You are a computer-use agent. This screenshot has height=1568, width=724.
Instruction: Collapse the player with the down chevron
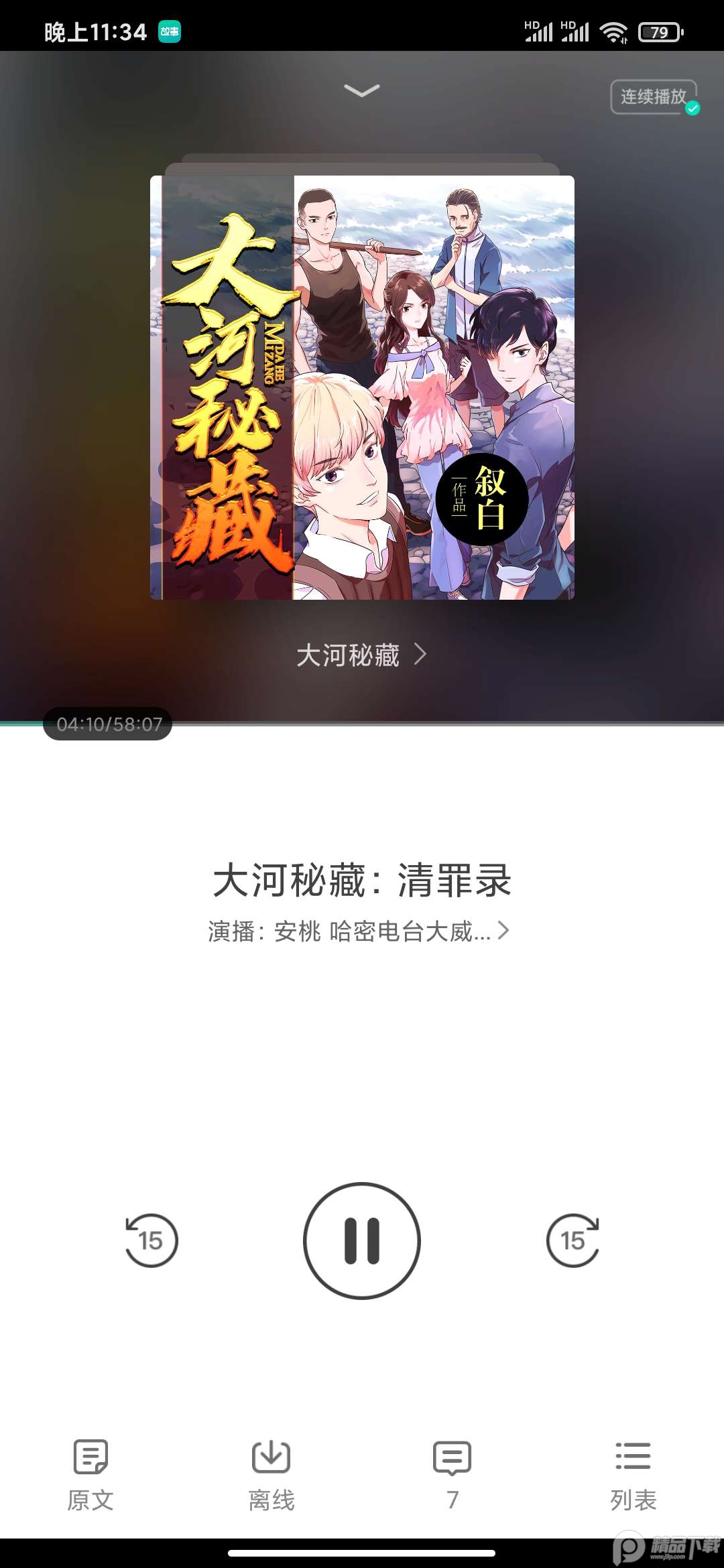coord(362,90)
